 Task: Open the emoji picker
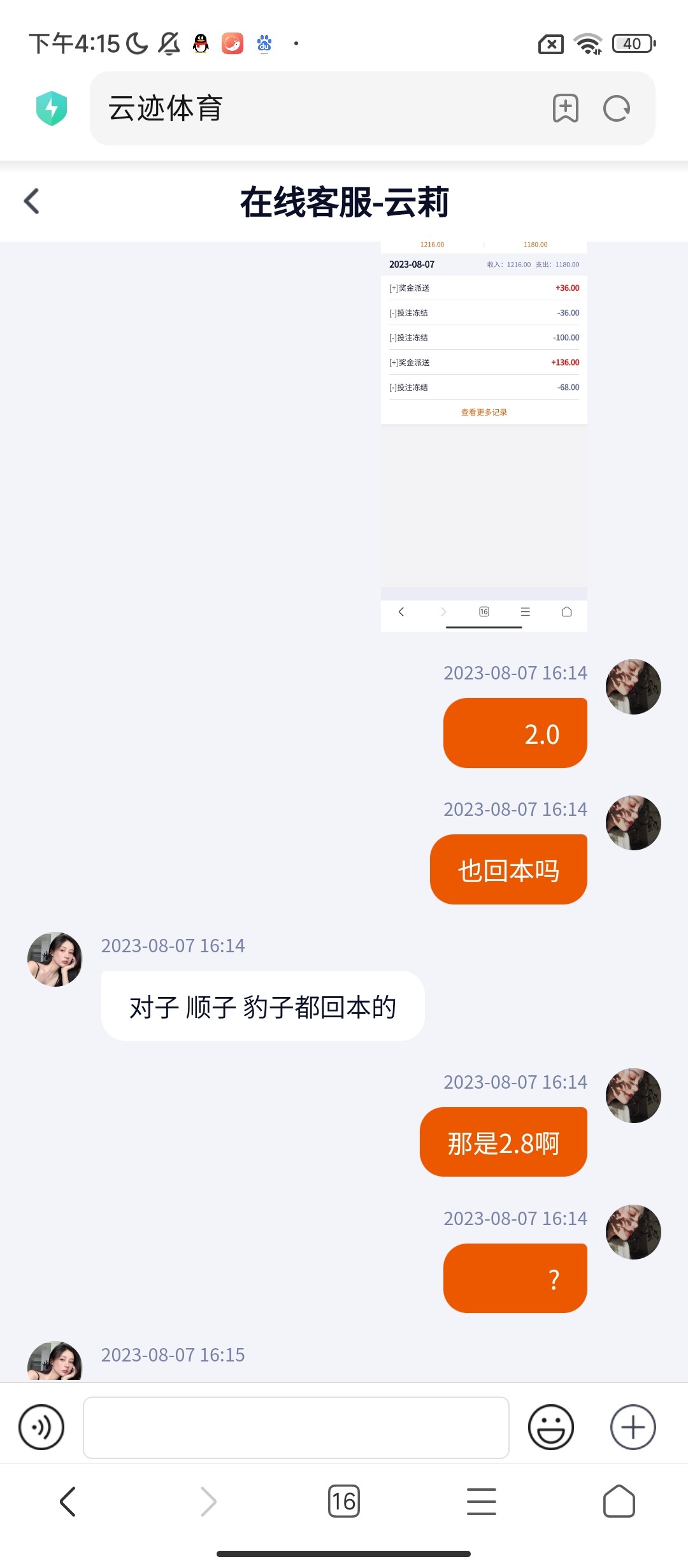click(x=550, y=1427)
